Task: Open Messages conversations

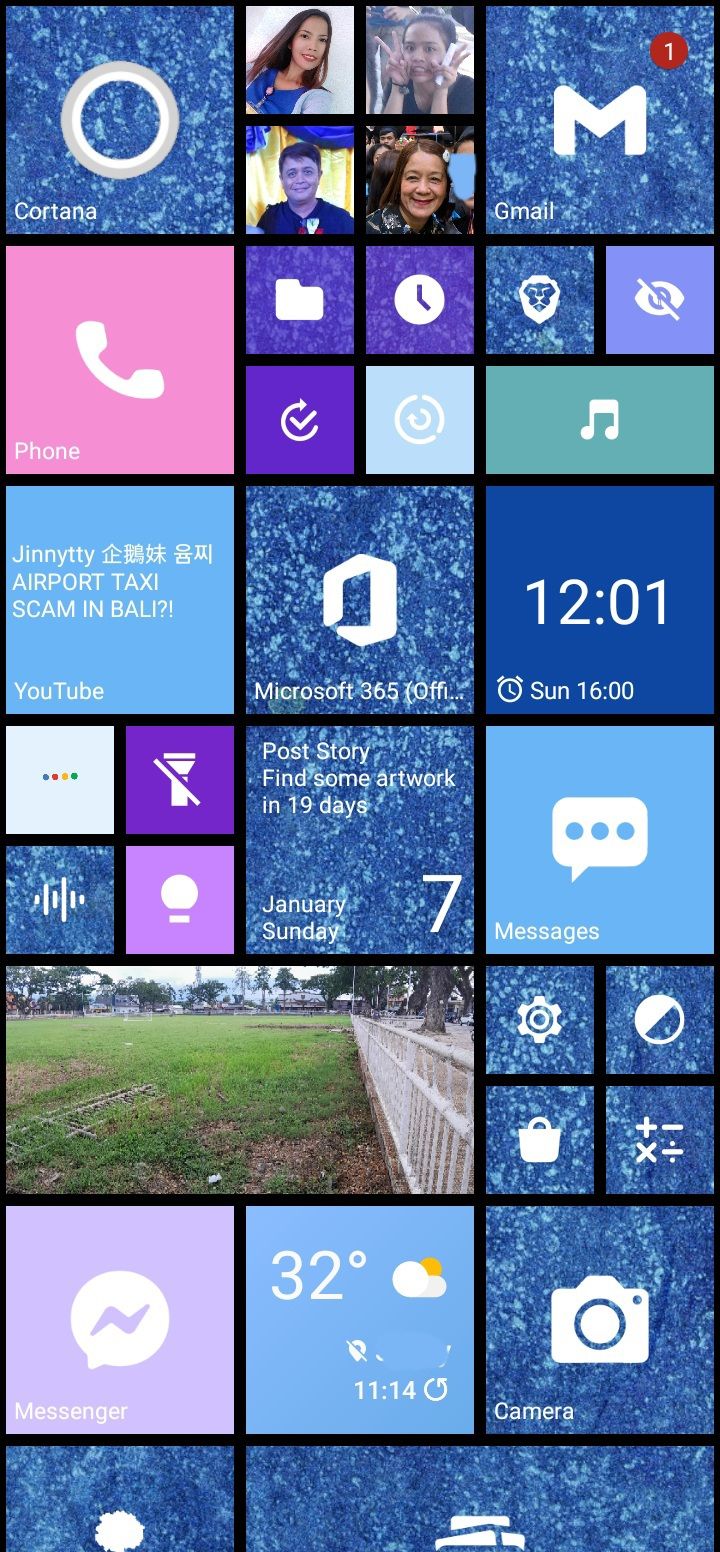Action: (600, 838)
